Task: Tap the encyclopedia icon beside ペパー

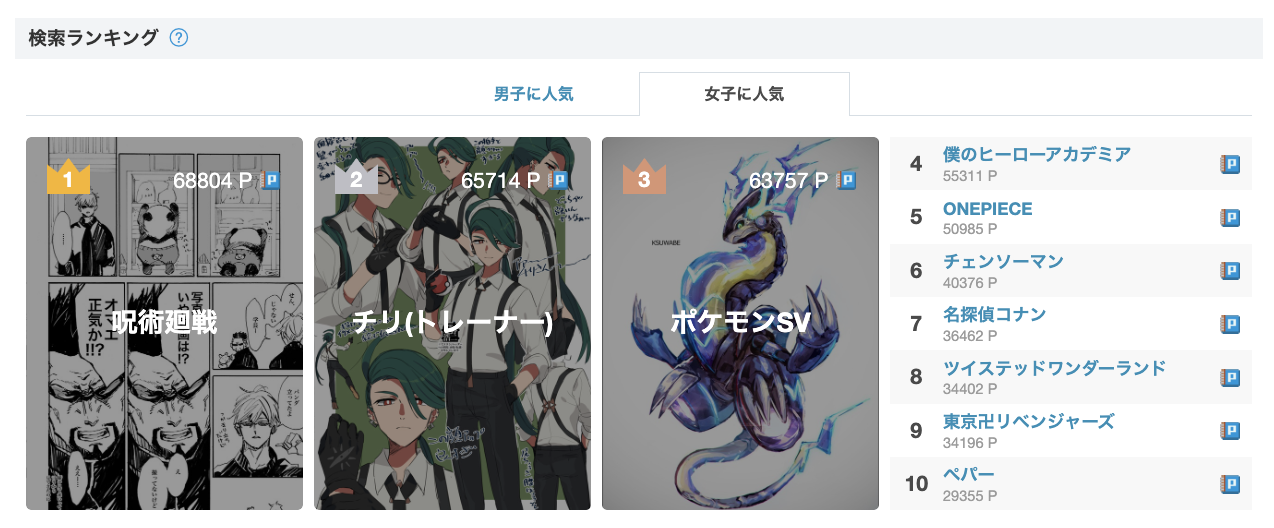Action: click(1230, 483)
